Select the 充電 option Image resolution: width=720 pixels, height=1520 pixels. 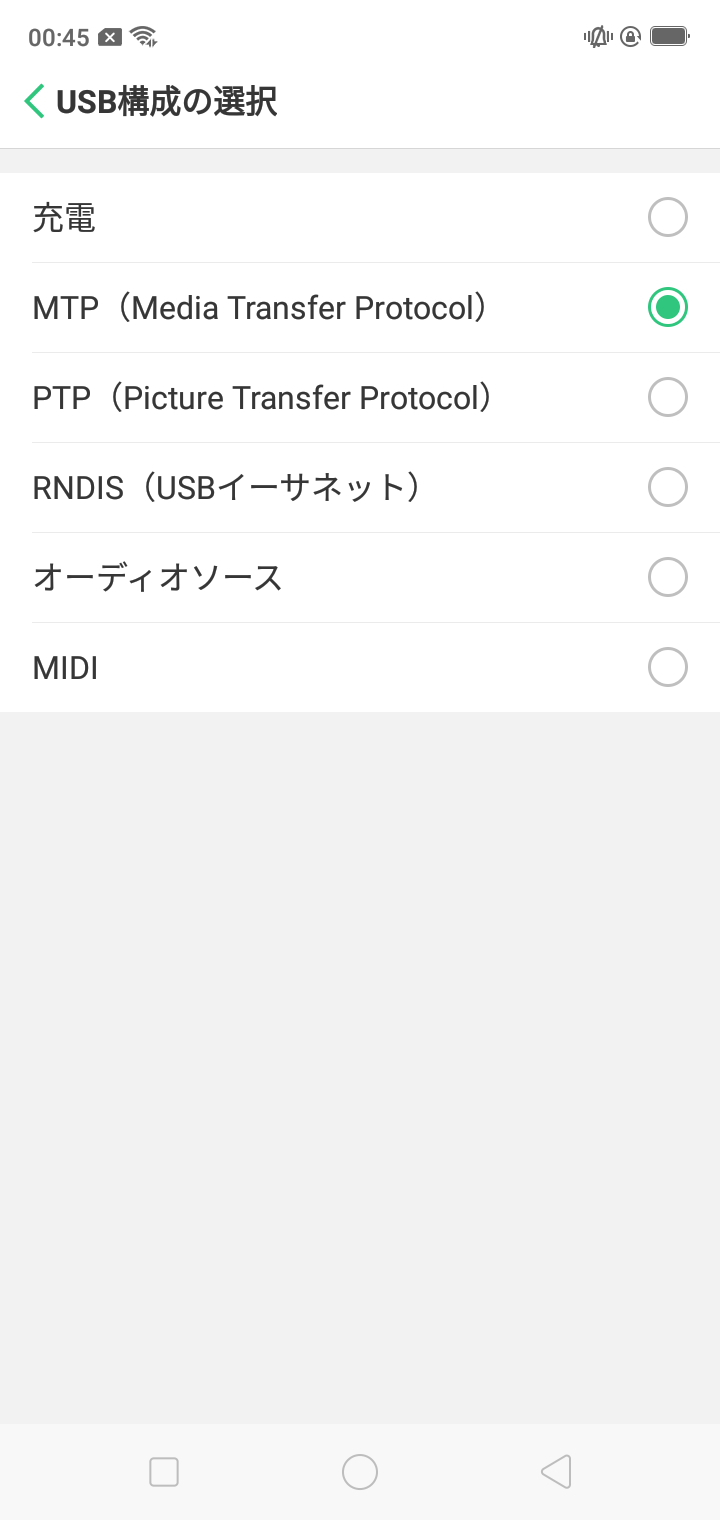(x=667, y=217)
